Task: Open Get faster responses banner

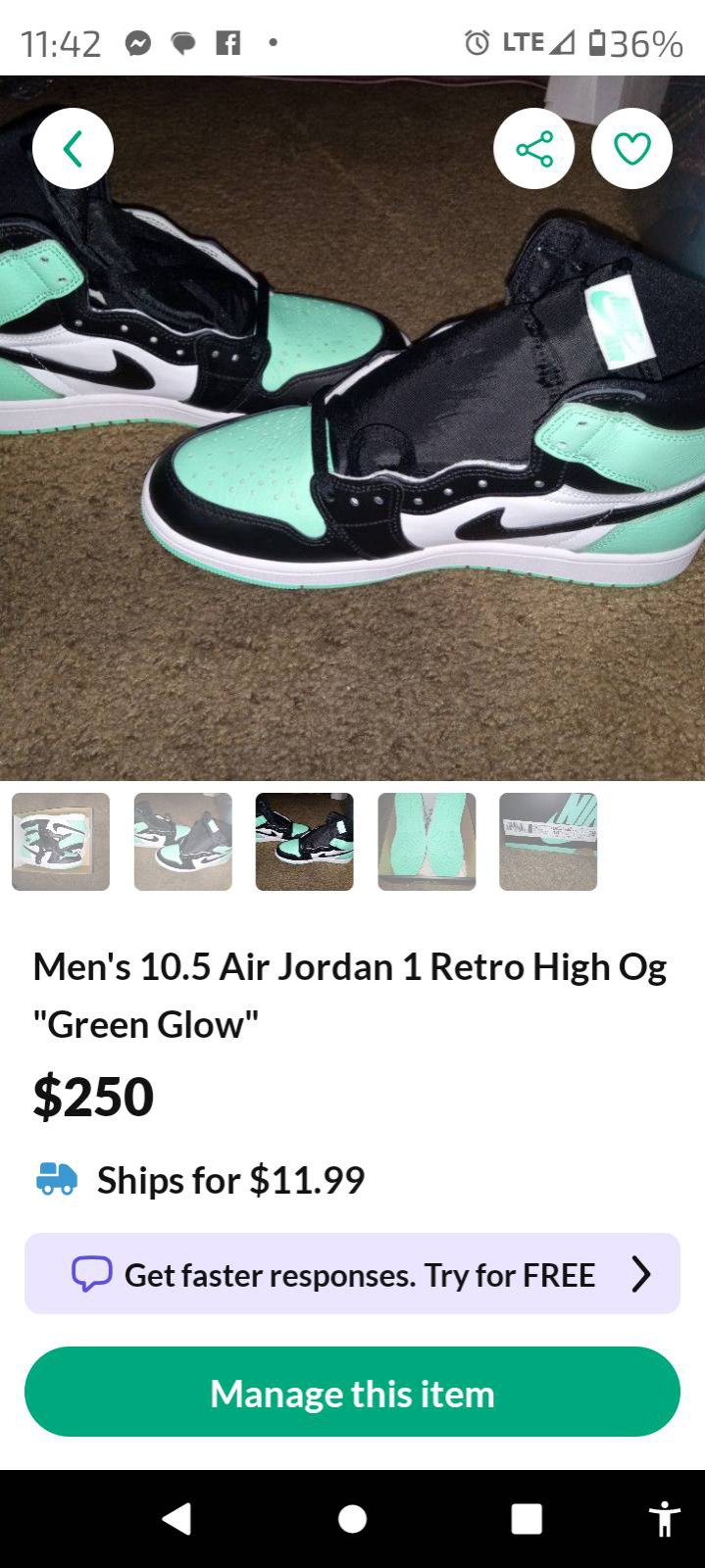Action: tap(352, 1274)
